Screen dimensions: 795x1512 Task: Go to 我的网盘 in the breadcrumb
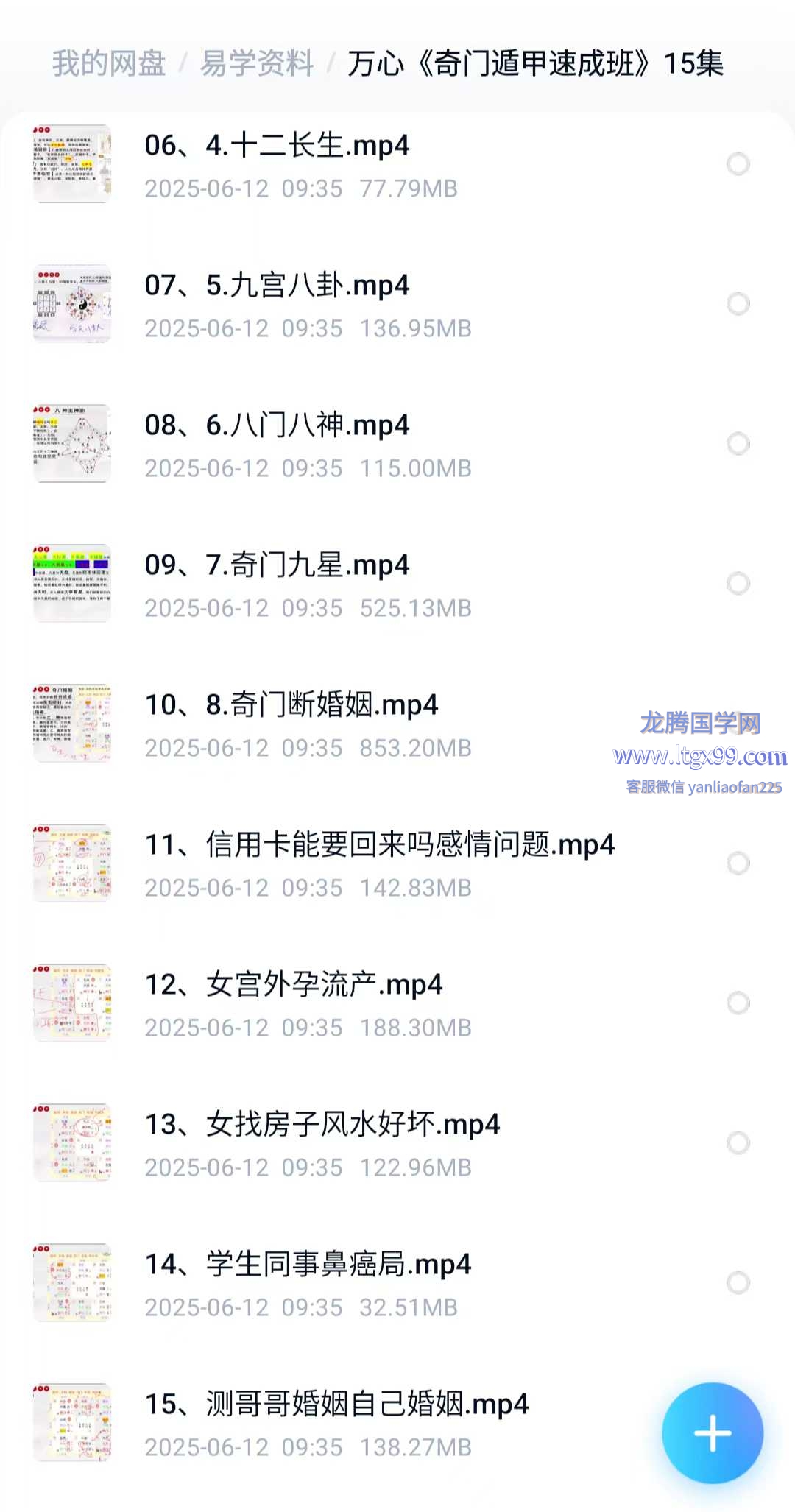[109, 63]
